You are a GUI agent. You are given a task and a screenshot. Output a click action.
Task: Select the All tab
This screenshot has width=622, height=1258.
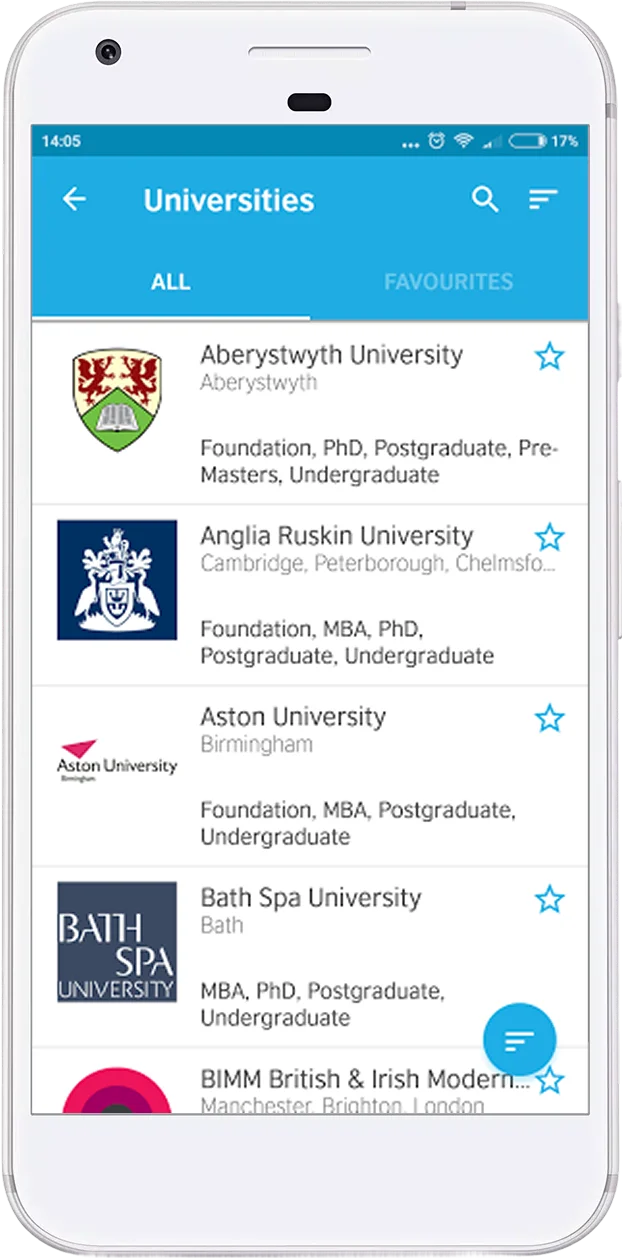[170, 282]
